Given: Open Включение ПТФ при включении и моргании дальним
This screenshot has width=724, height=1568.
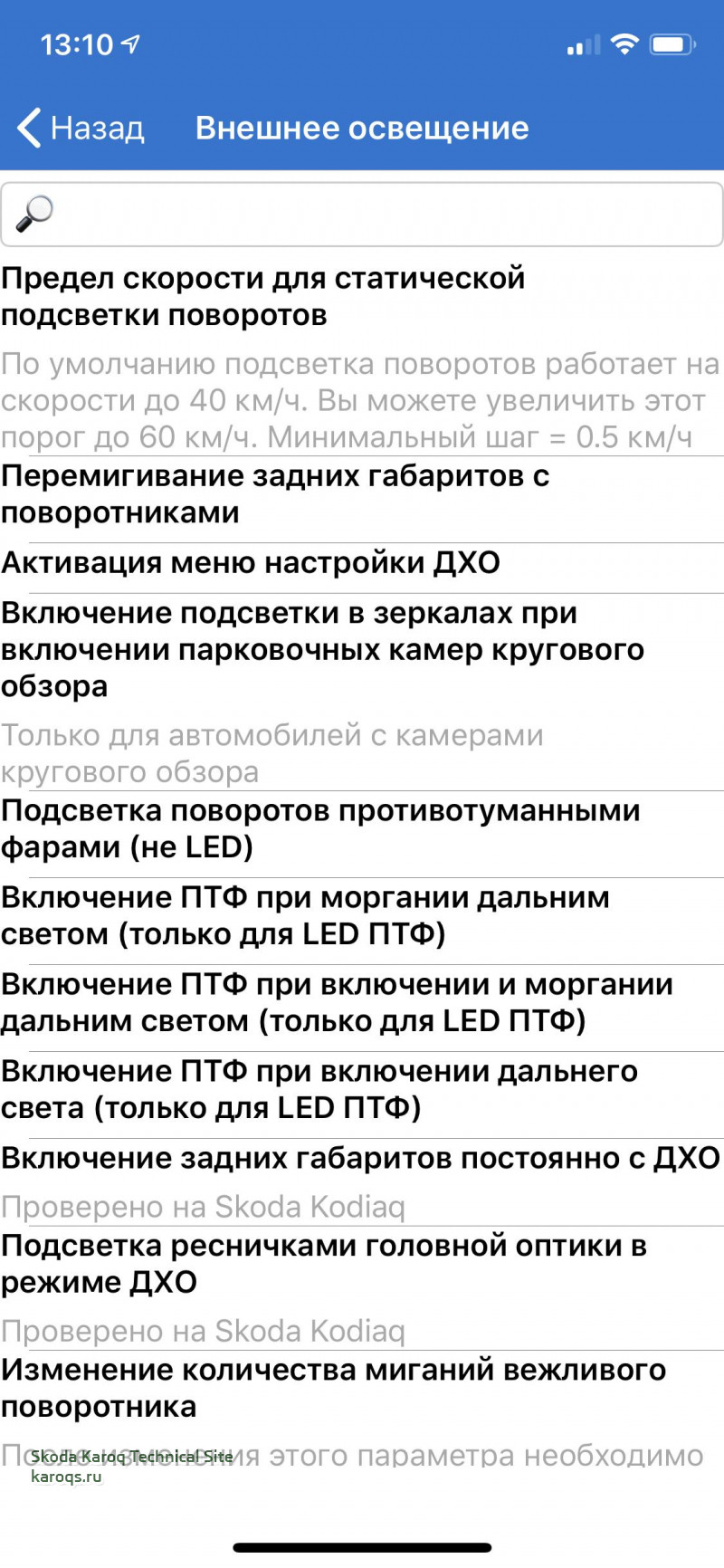Looking at the screenshot, I should click(x=337, y=1002).
